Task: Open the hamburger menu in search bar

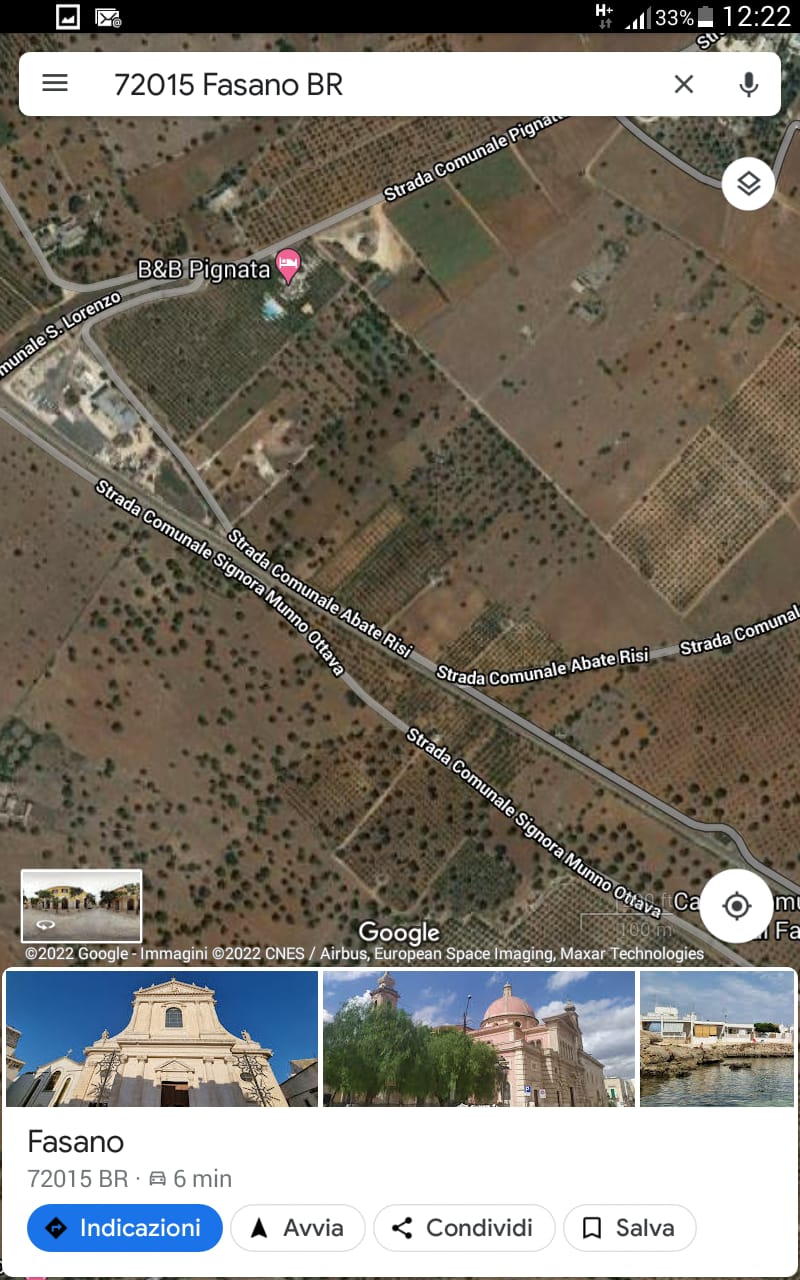Action: tap(55, 84)
